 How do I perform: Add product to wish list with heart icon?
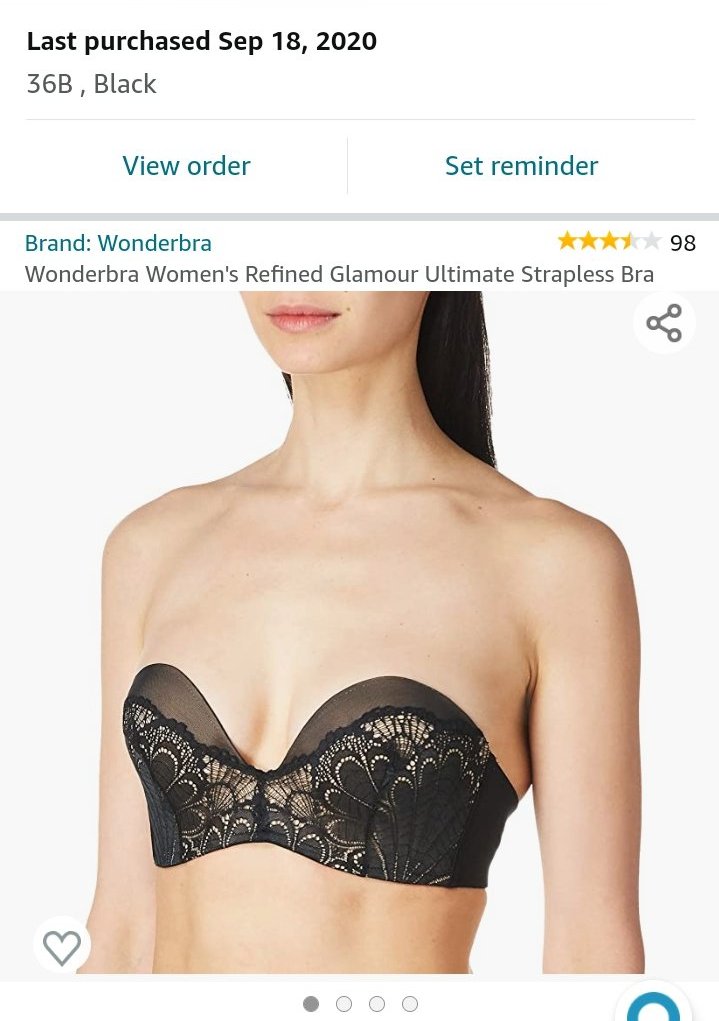click(x=62, y=945)
